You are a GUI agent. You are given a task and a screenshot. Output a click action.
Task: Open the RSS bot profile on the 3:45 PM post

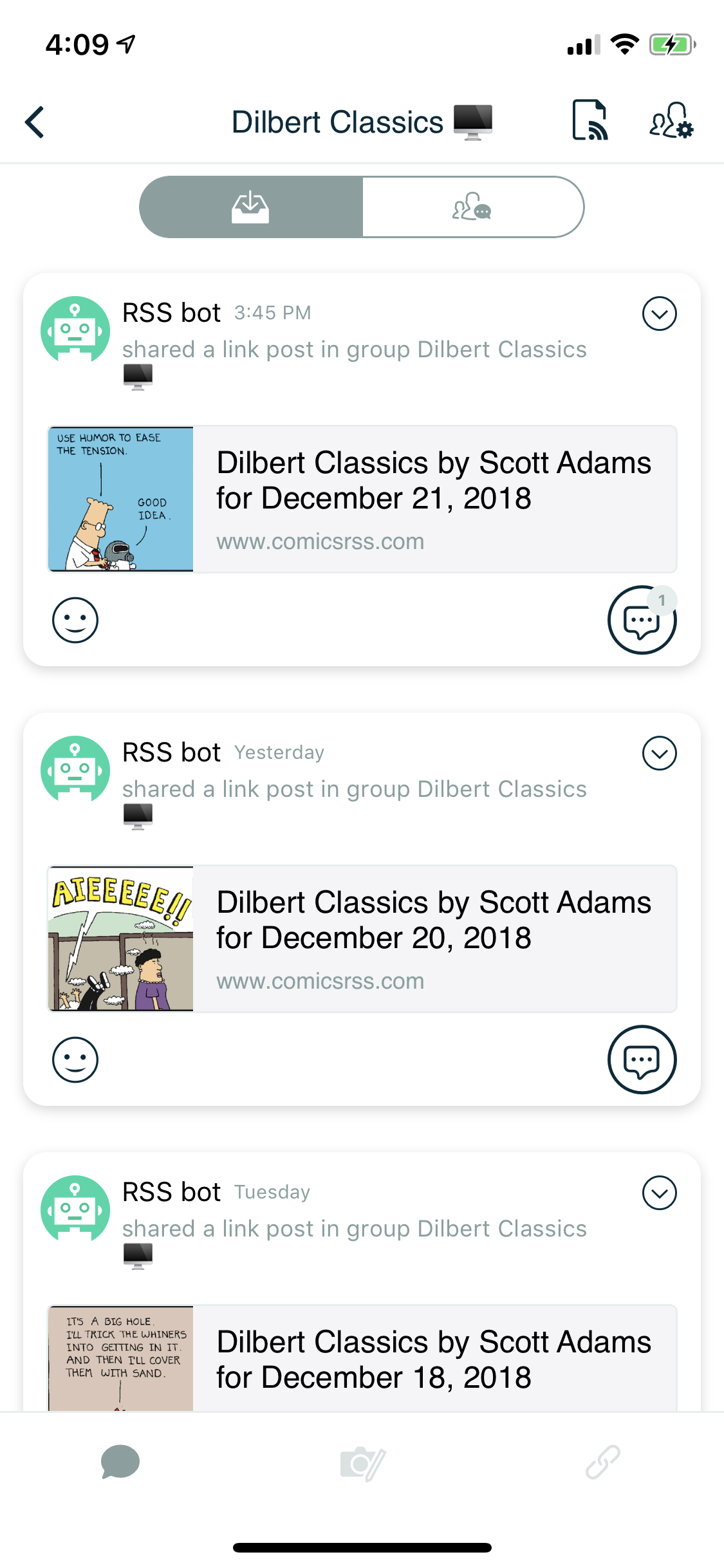pyautogui.click(x=75, y=330)
